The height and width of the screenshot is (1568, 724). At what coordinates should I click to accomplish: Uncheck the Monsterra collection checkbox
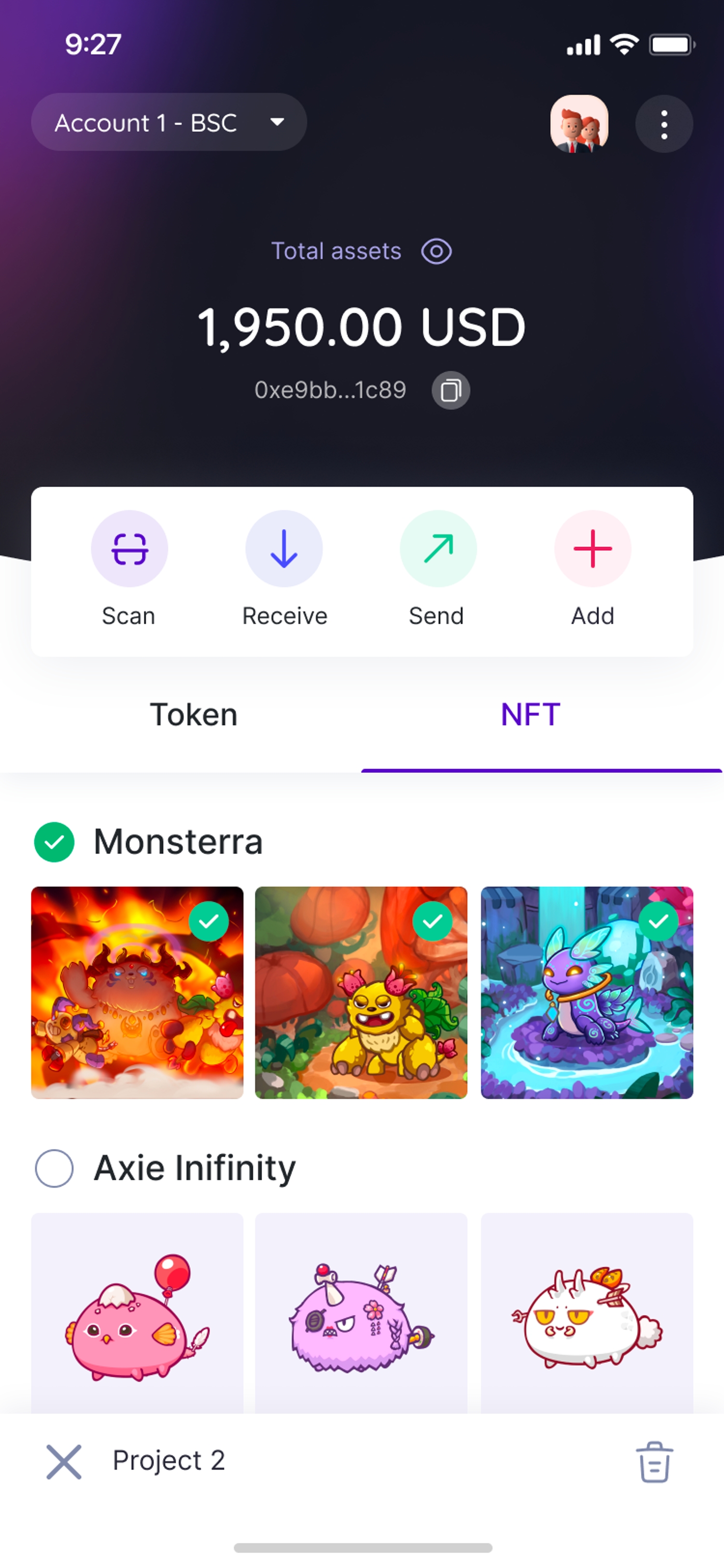point(54,842)
